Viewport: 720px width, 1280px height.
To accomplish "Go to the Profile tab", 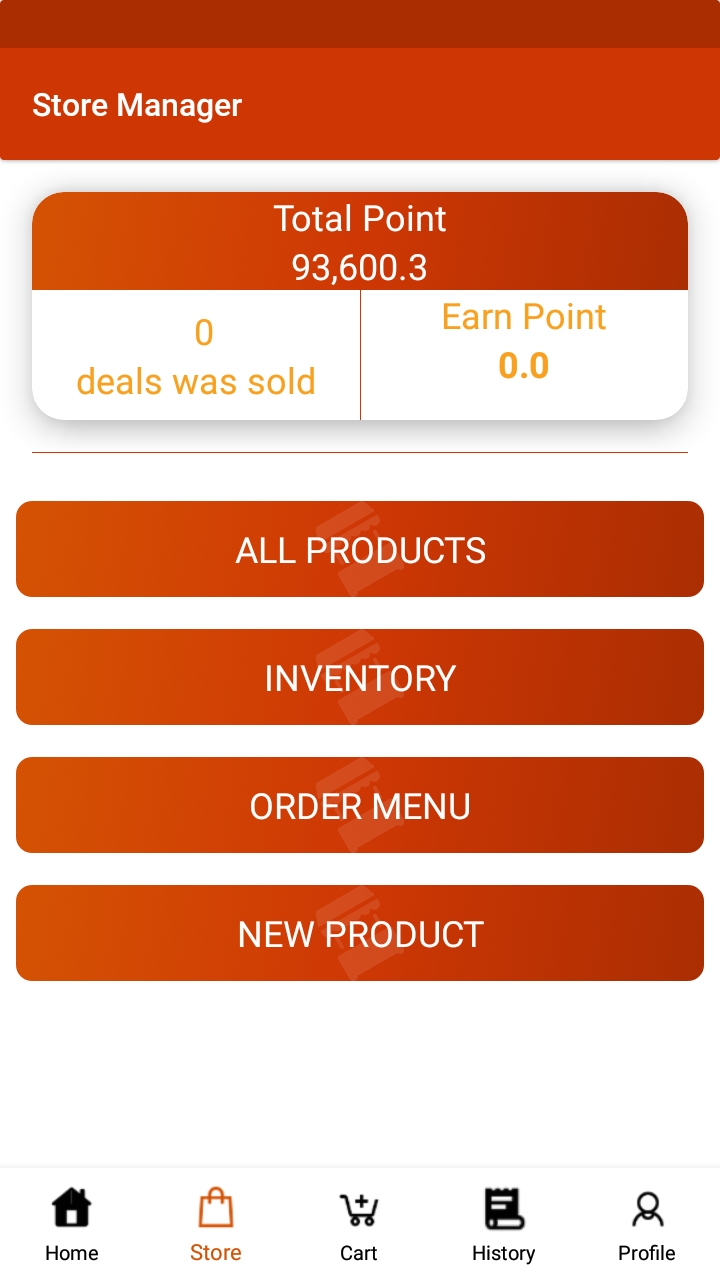I will pos(647,1224).
